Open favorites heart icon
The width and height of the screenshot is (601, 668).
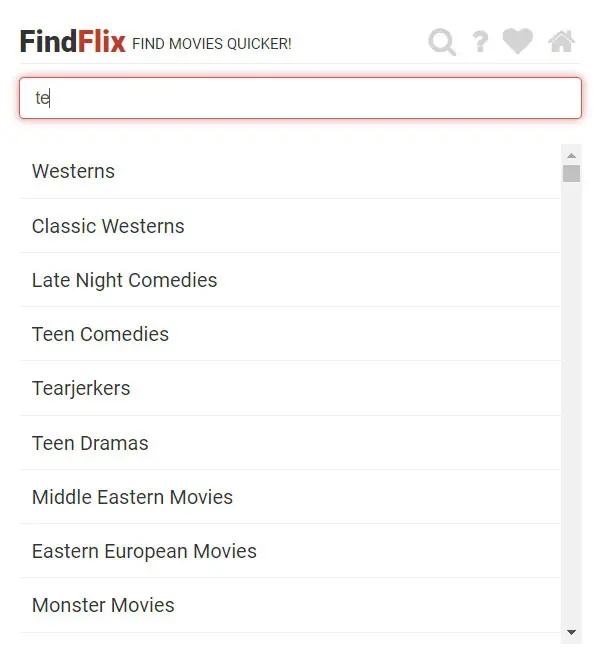[517, 42]
